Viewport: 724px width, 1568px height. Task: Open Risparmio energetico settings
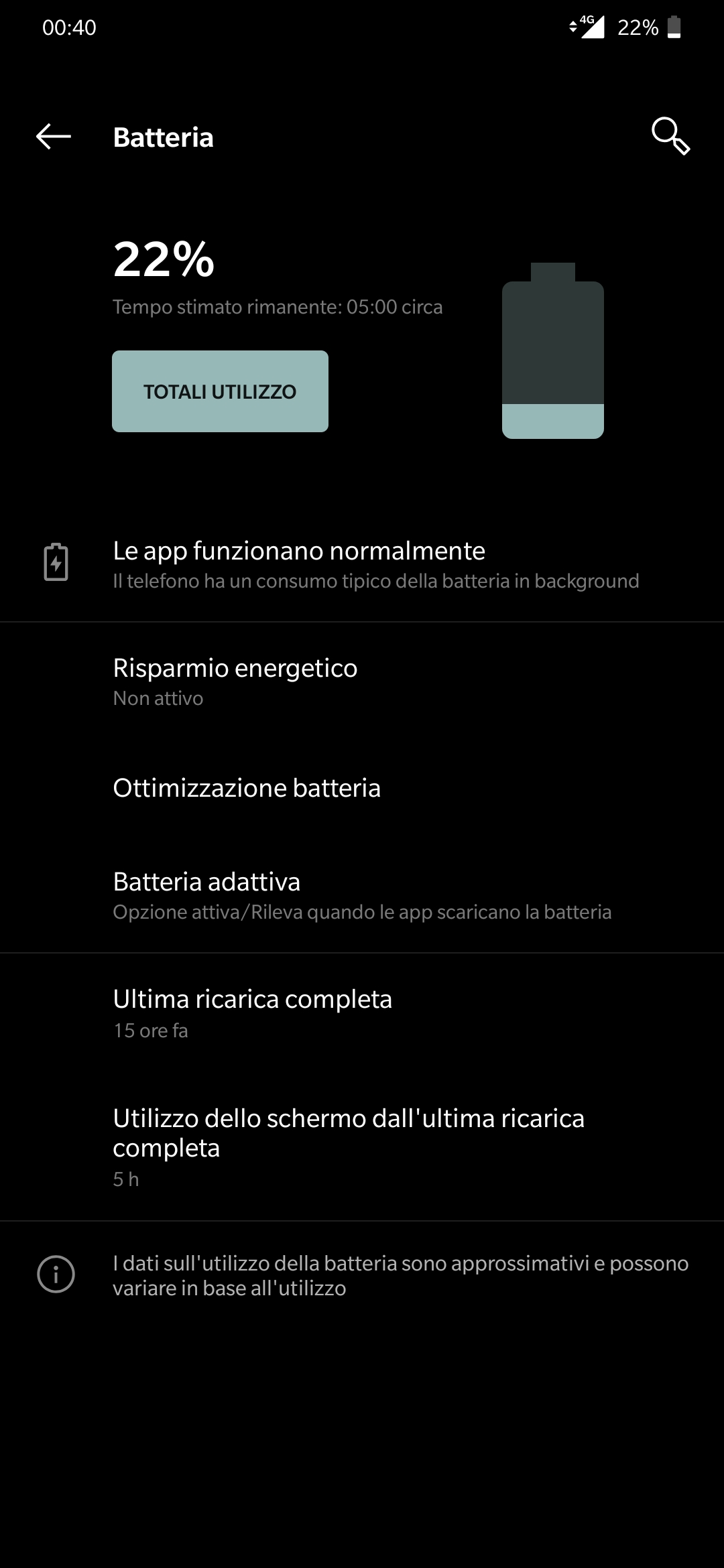point(362,681)
